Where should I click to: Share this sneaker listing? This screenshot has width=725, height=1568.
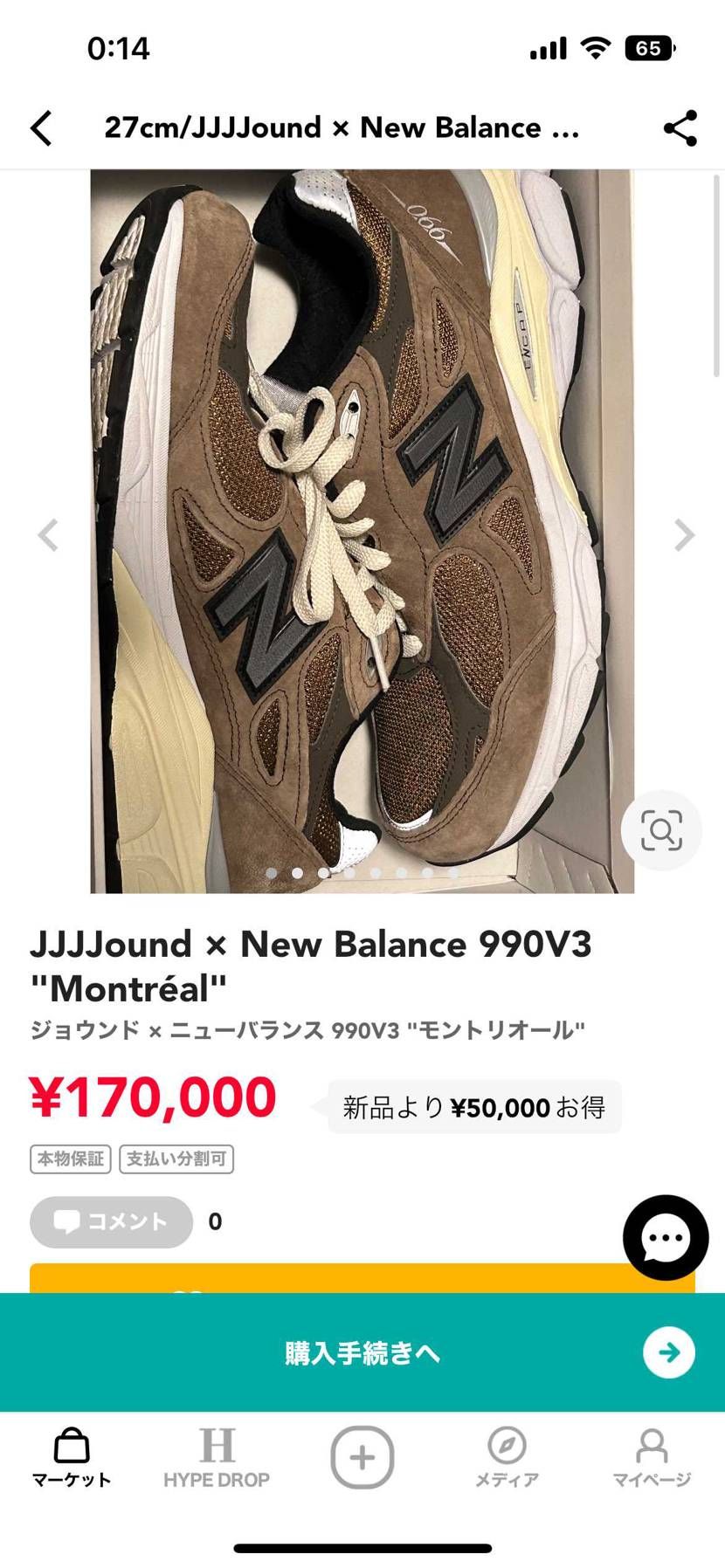point(680,128)
